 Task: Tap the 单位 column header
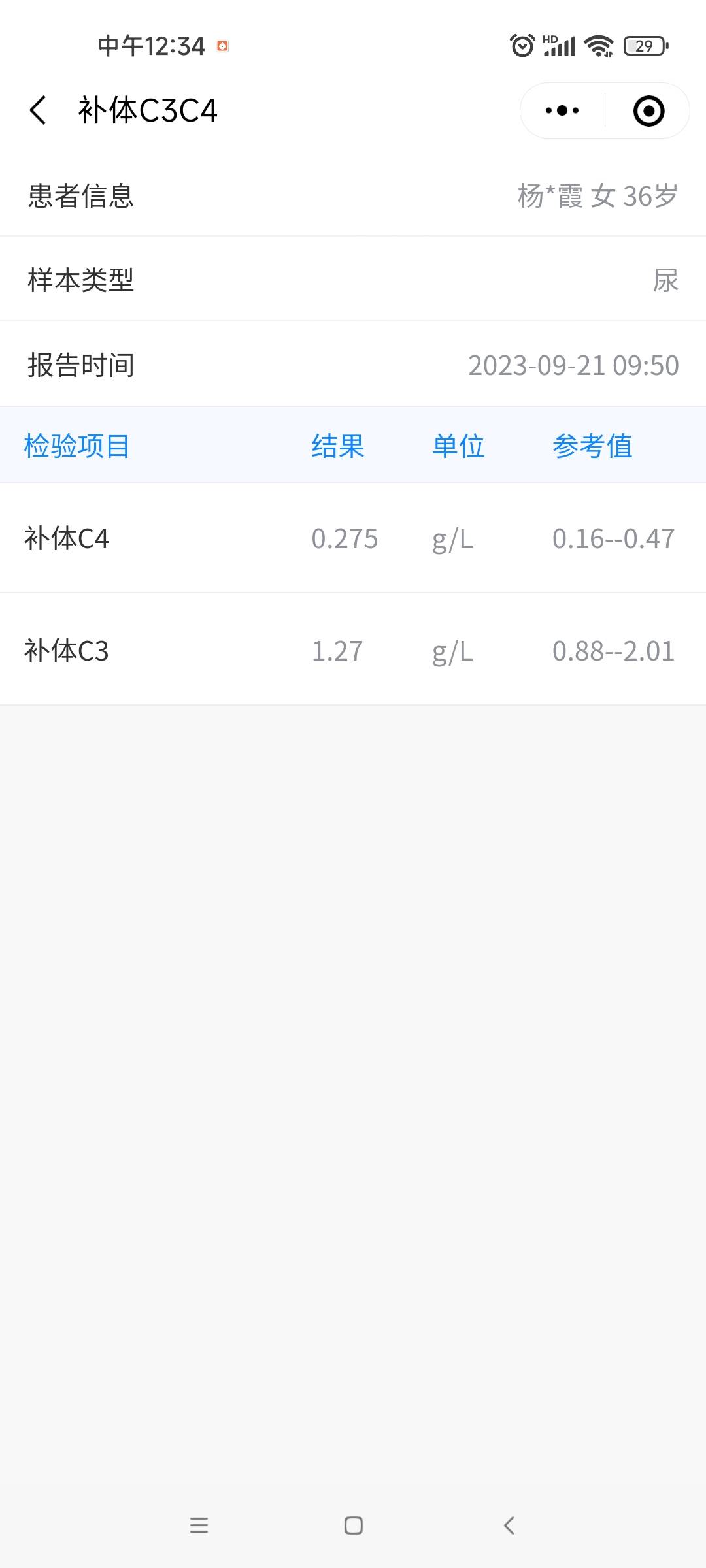click(x=458, y=445)
